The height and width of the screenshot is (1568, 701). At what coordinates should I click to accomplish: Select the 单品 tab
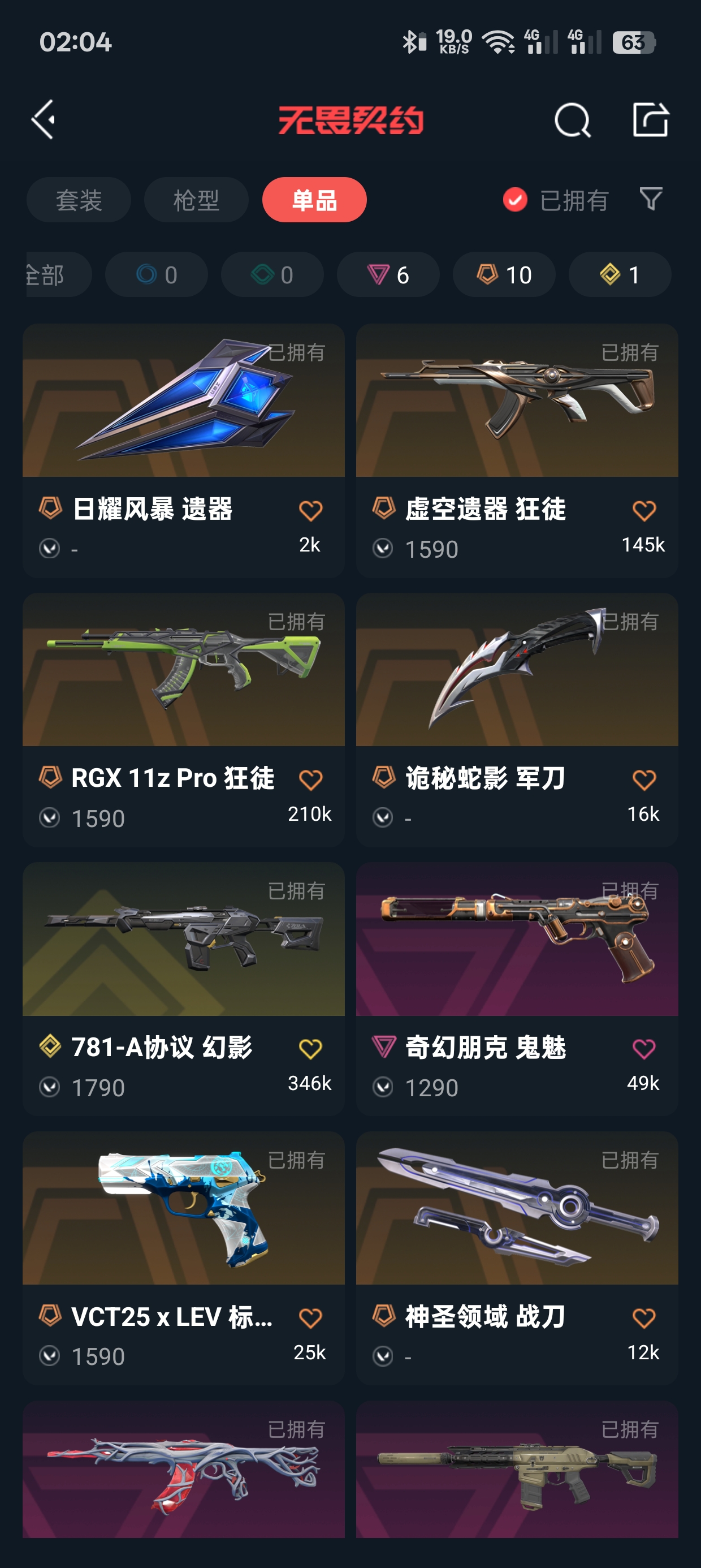(x=314, y=200)
